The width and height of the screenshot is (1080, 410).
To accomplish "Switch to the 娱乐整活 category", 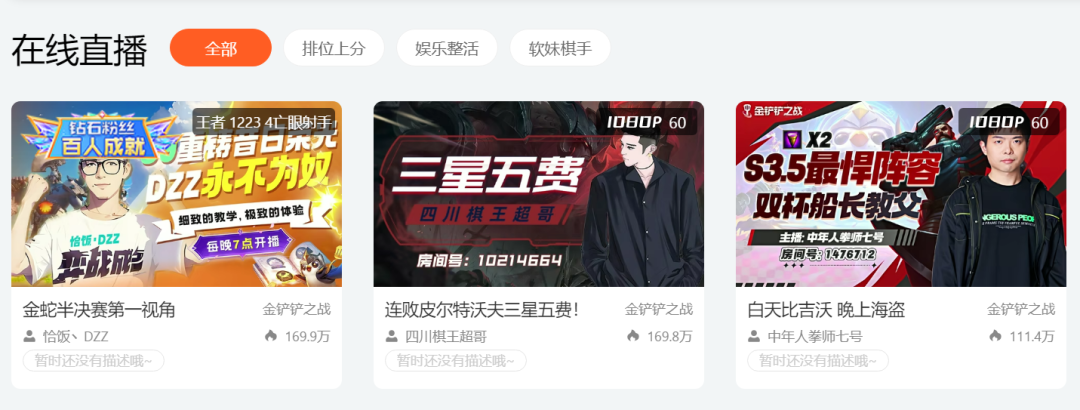I will coord(447,48).
